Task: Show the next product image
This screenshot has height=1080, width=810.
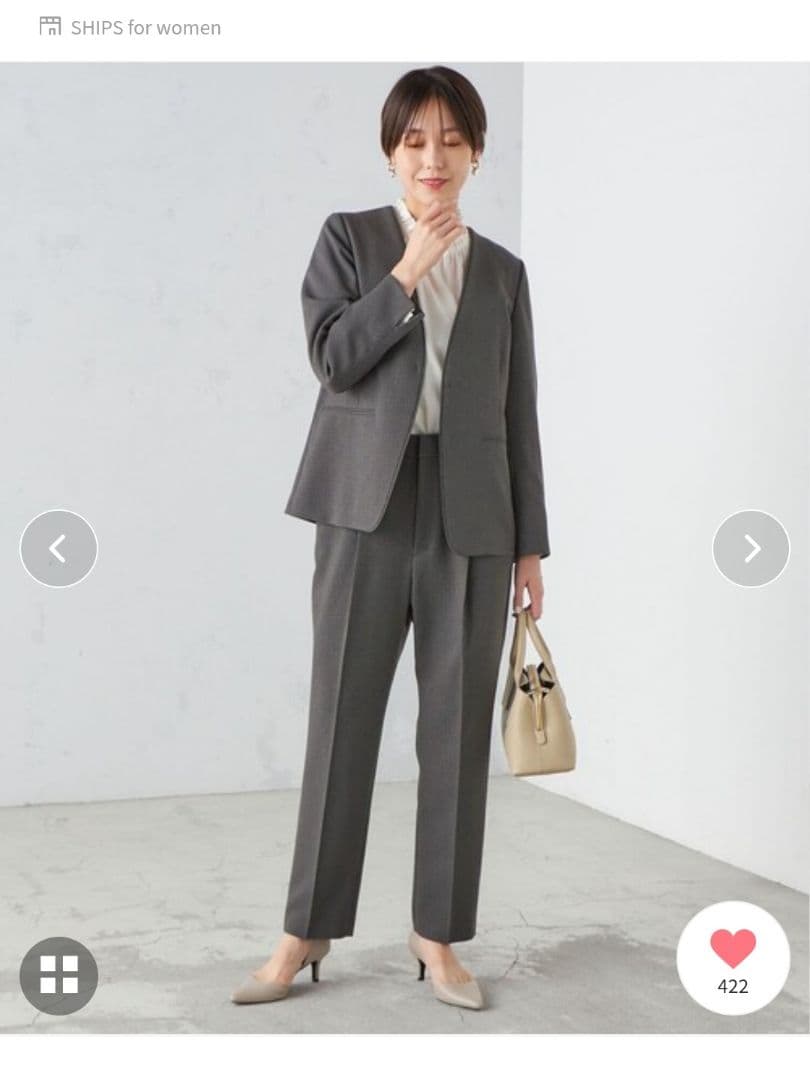Action: (x=751, y=548)
